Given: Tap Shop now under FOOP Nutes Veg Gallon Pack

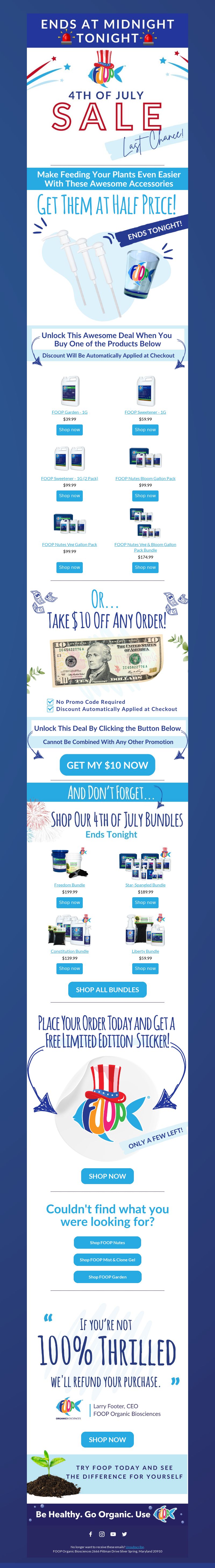Looking at the screenshot, I should (69, 567).
